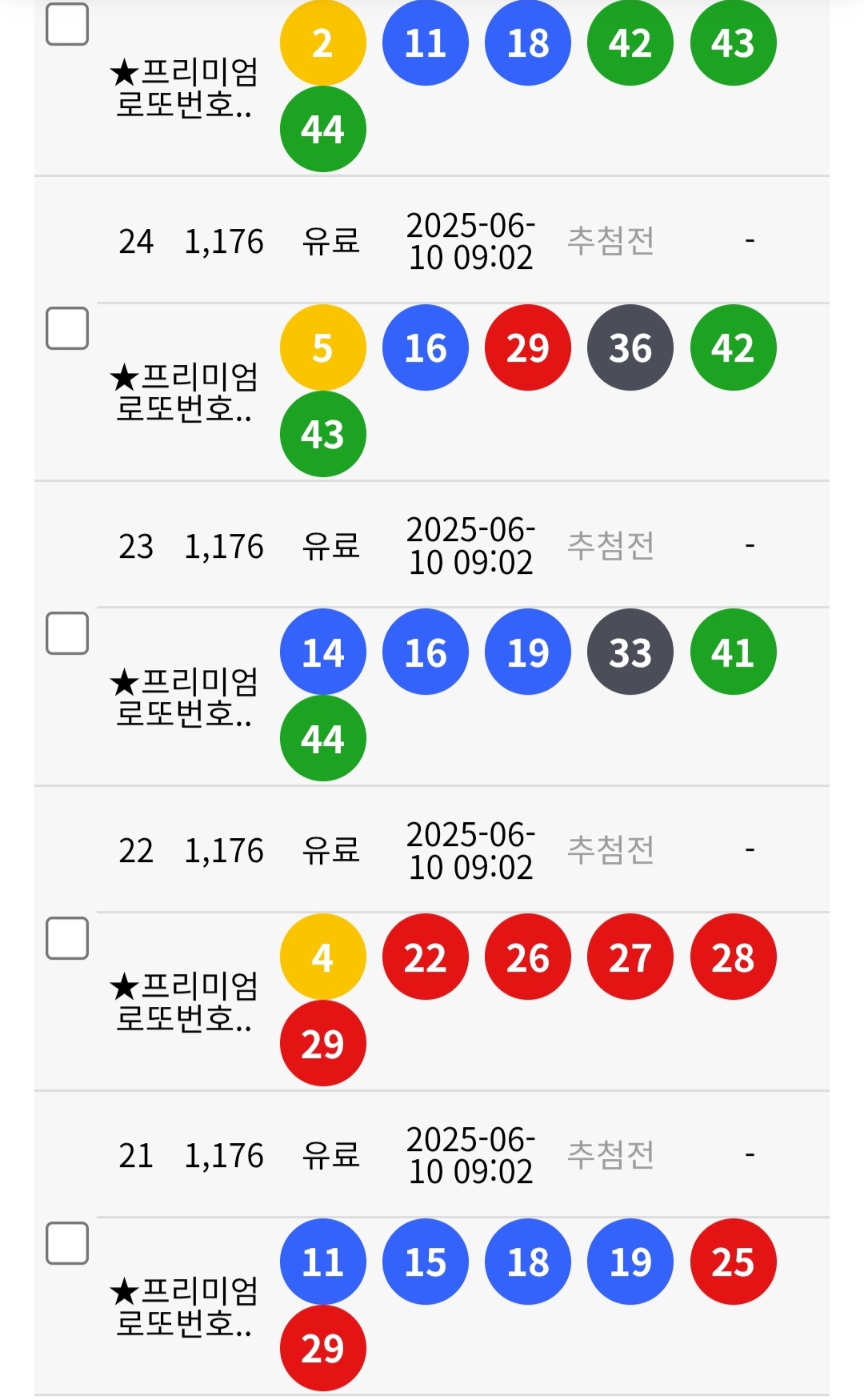
Task: Tick the checkbox for entry number 22
Action: pyautogui.click(x=67, y=937)
